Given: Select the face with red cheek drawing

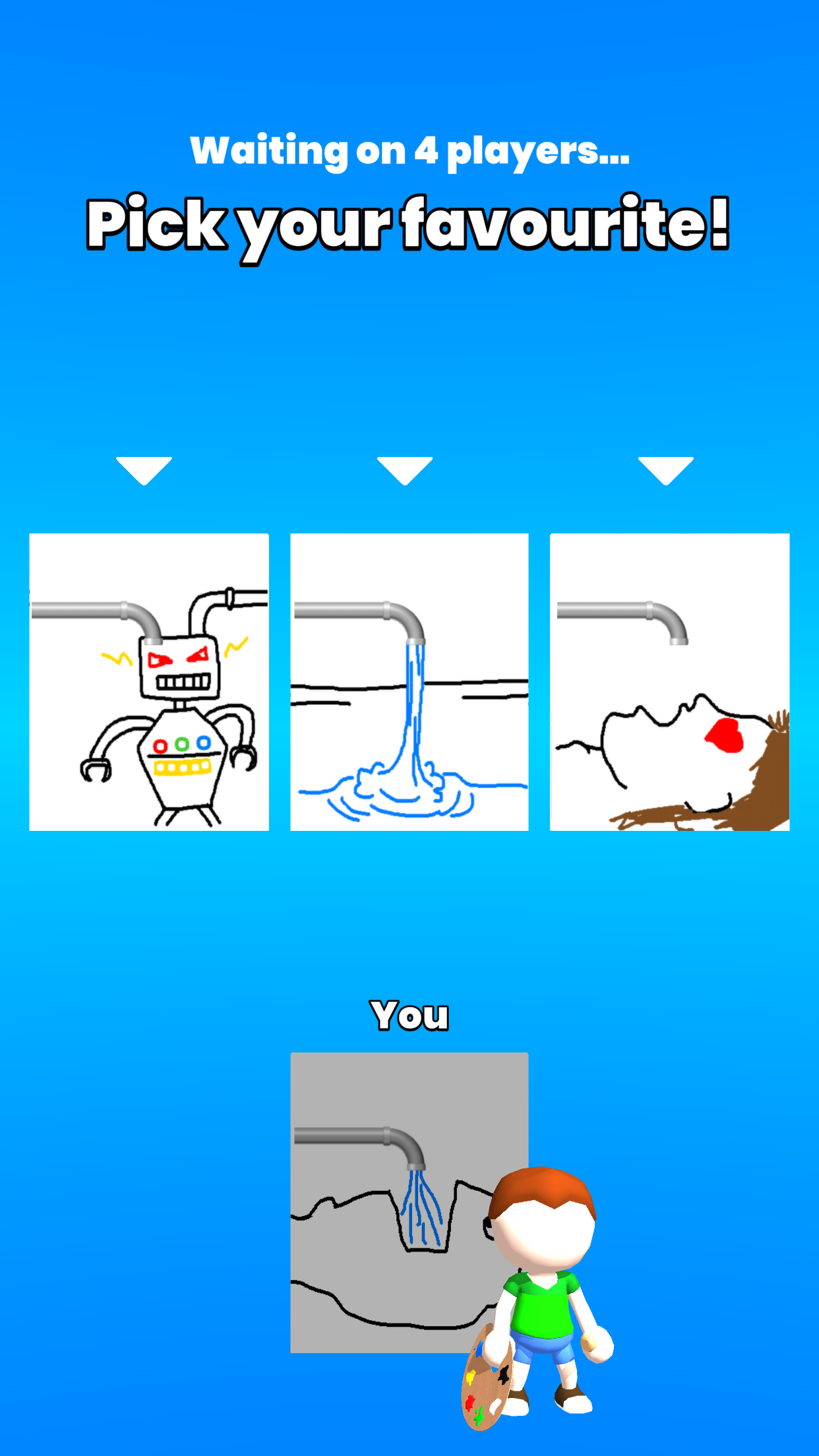Looking at the screenshot, I should coord(669,682).
